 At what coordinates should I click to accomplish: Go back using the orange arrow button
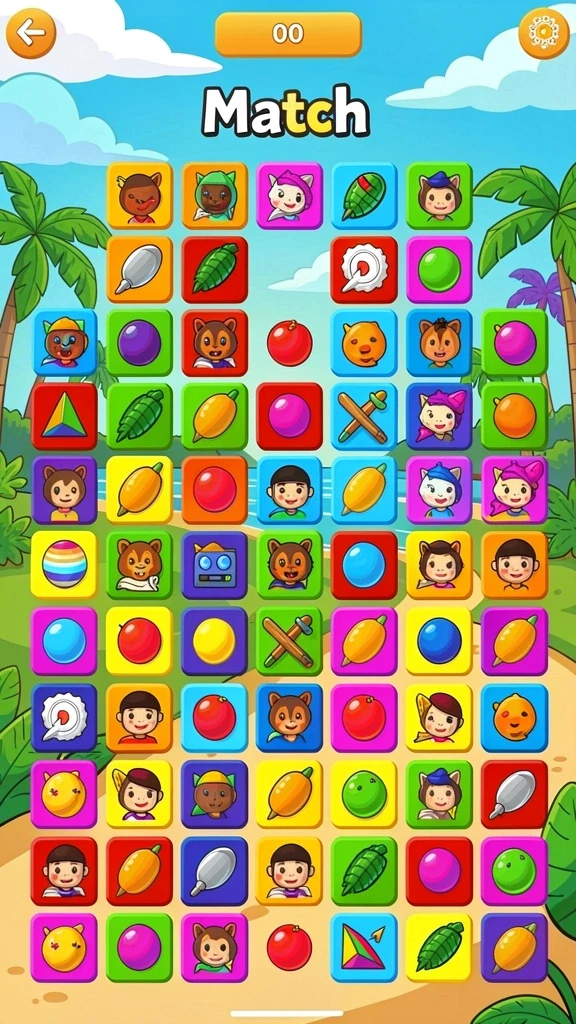tap(31, 33)
